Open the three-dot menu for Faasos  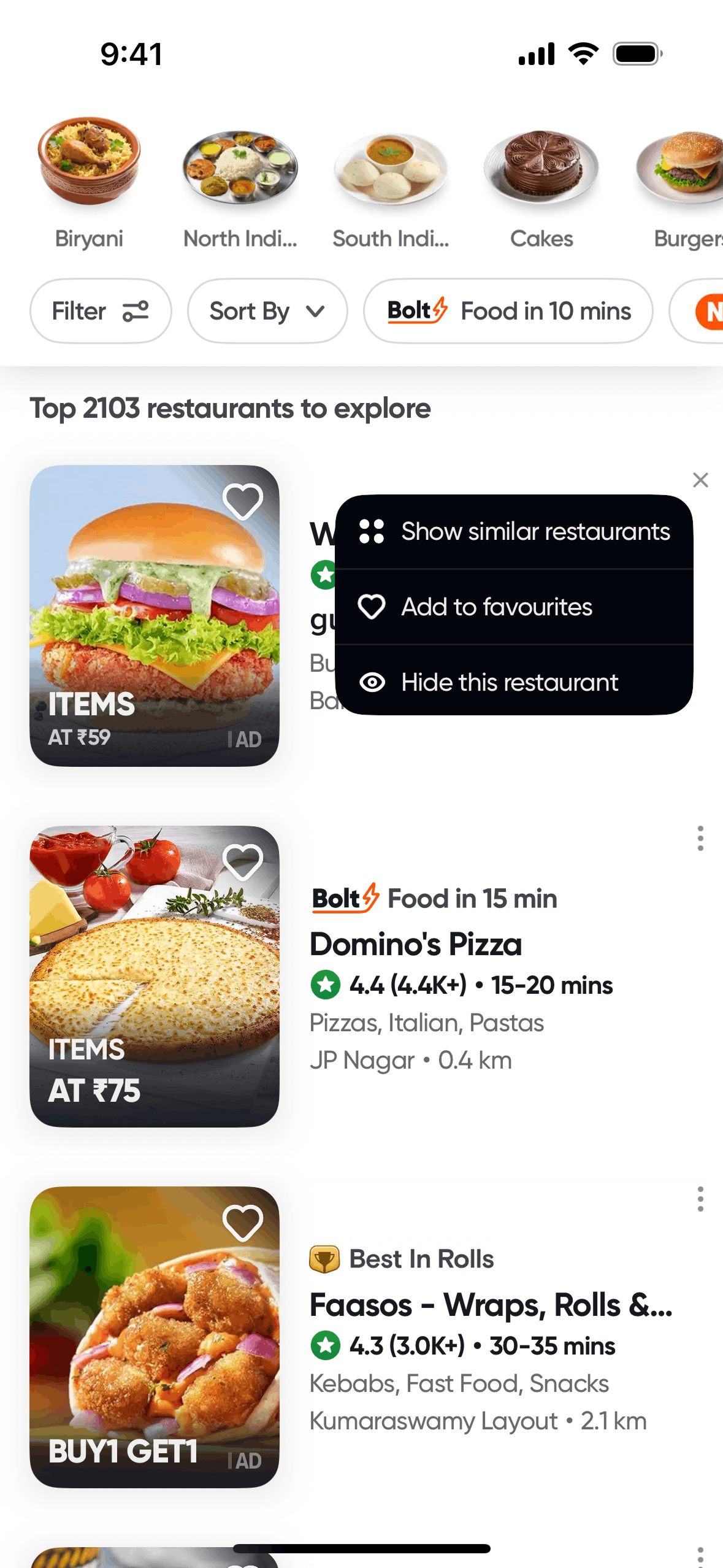(700, 1199)
